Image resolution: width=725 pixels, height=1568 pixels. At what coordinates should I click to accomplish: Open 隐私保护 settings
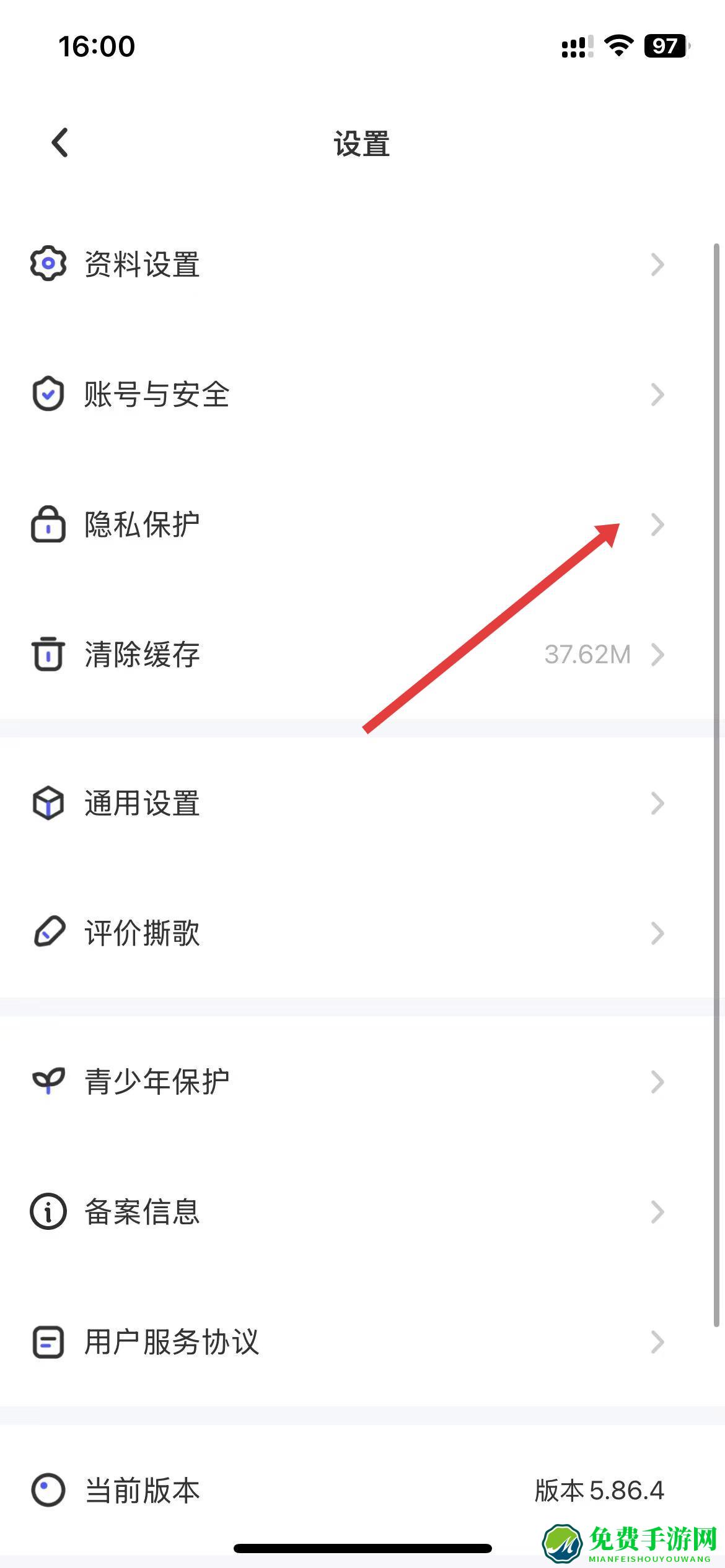click(143, 525)
